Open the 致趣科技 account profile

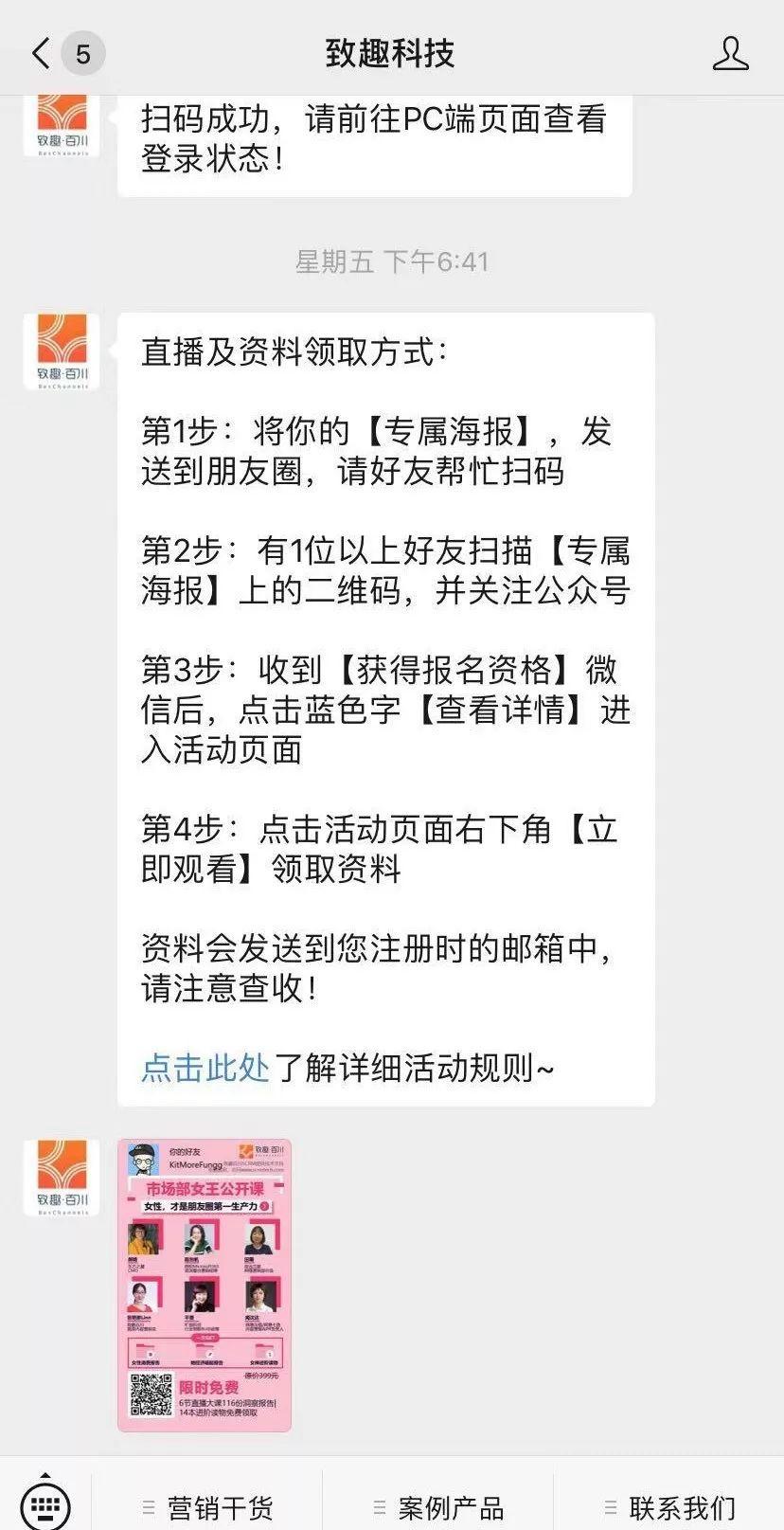tap(730, 53)
